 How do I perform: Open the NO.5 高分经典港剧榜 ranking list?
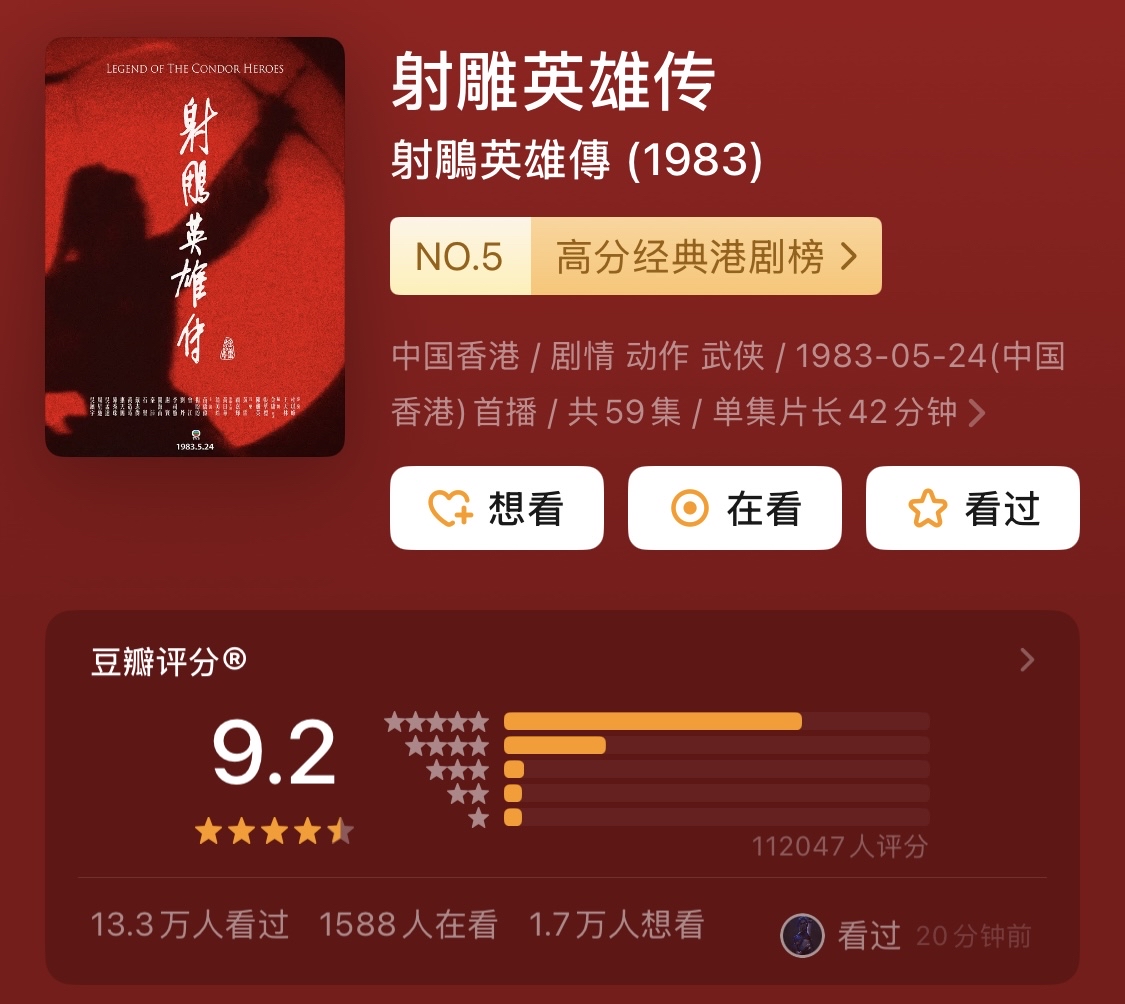coord(635,257)
